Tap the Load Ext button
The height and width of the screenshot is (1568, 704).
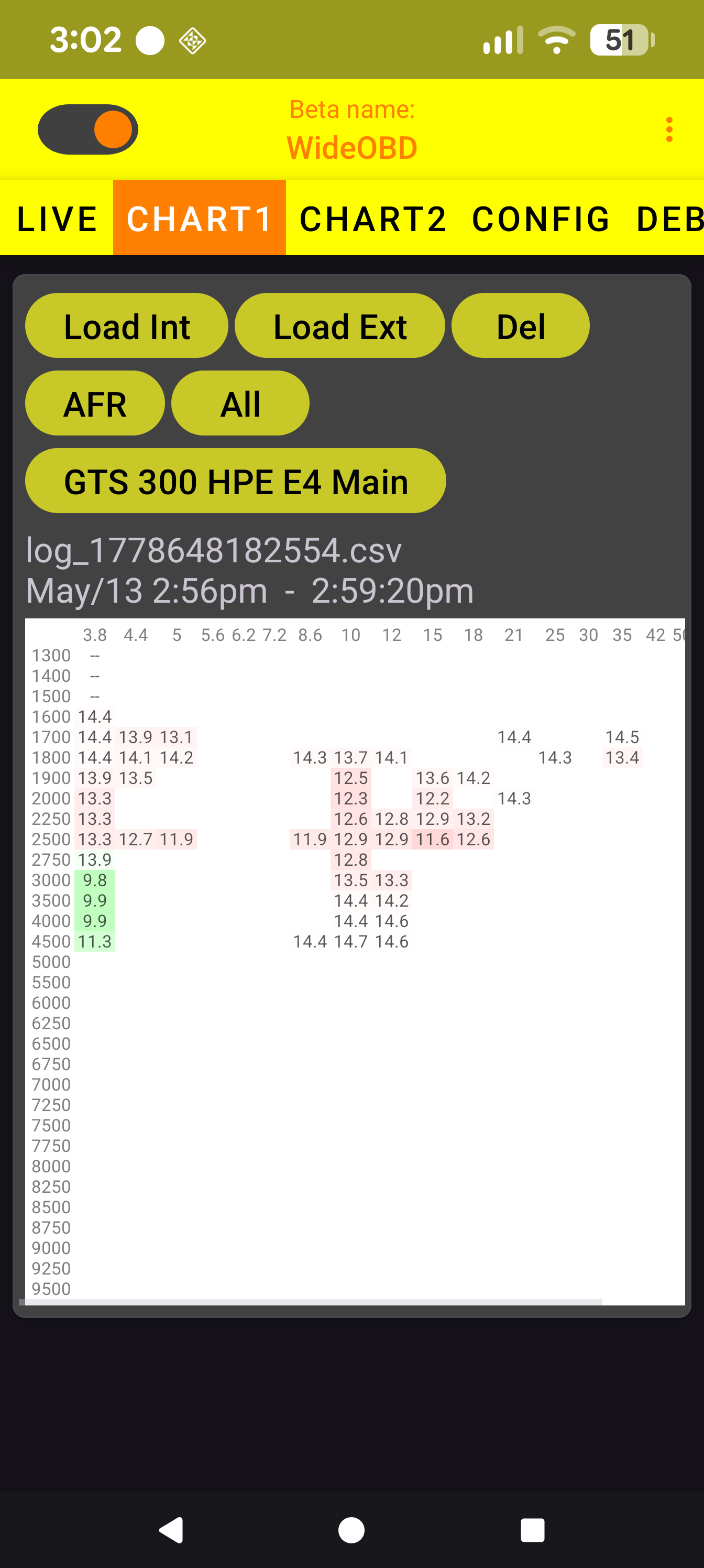click(x=339, y=326)
